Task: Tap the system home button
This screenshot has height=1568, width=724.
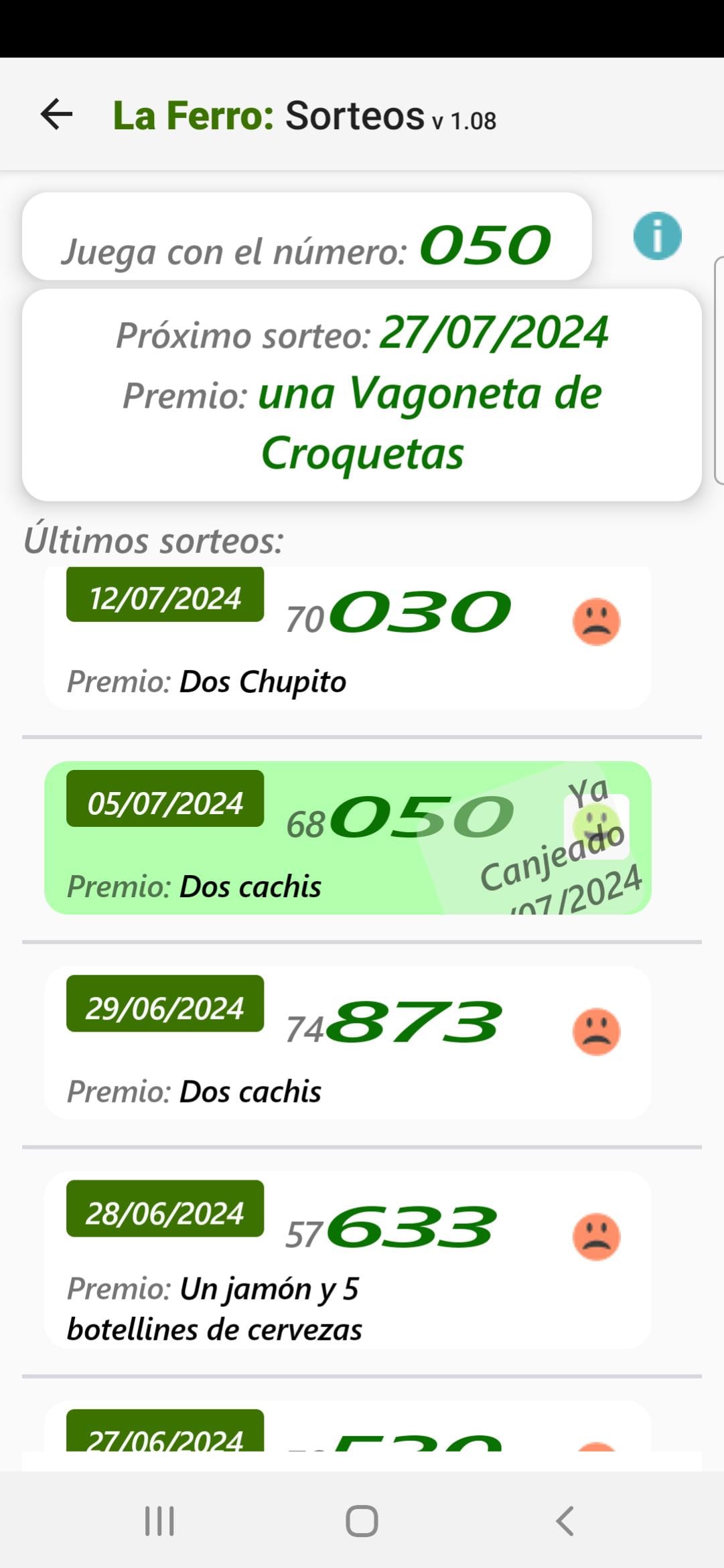Action: click(362, 1520)
